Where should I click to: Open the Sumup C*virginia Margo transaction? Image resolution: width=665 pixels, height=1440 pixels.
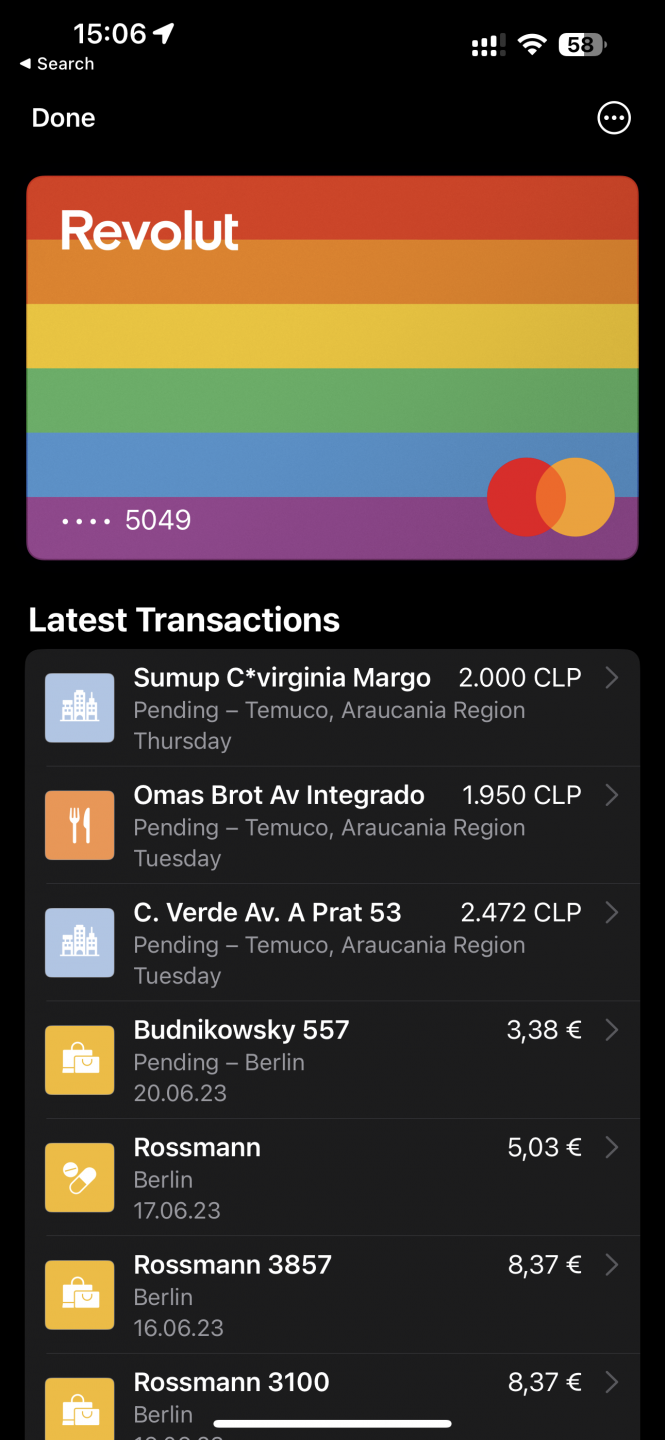pos(332,708)
